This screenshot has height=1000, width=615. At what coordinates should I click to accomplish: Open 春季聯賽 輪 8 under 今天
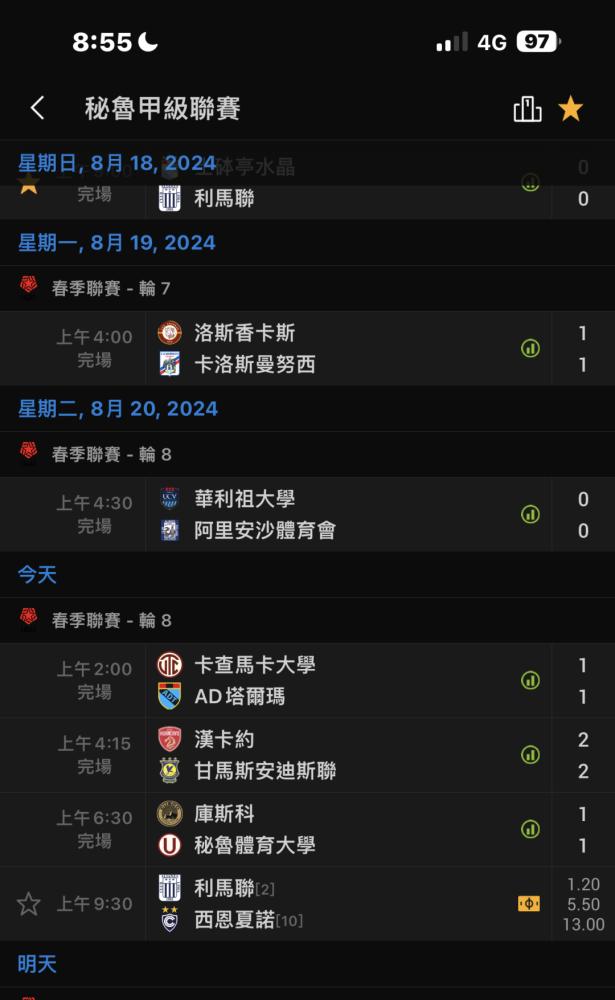pyautogui.click(x=111, y=621)
